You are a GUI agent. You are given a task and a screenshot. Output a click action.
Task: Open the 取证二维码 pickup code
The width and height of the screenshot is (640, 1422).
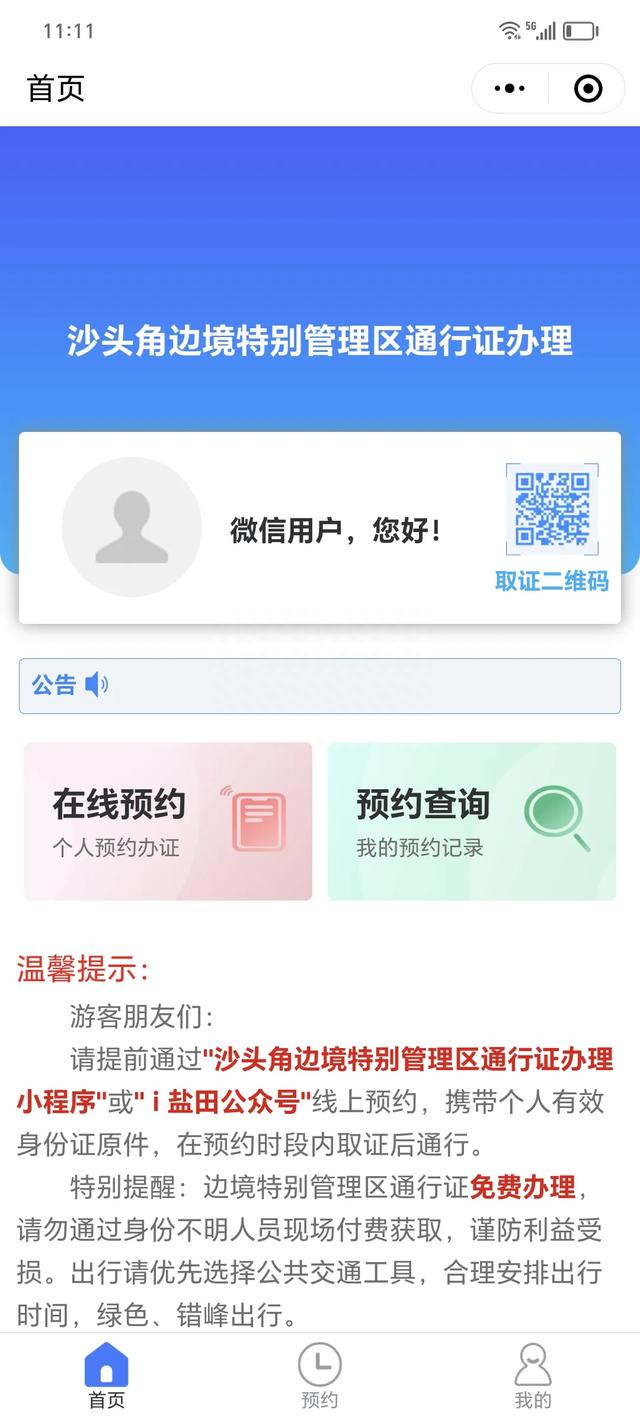(x=551, y=527)
